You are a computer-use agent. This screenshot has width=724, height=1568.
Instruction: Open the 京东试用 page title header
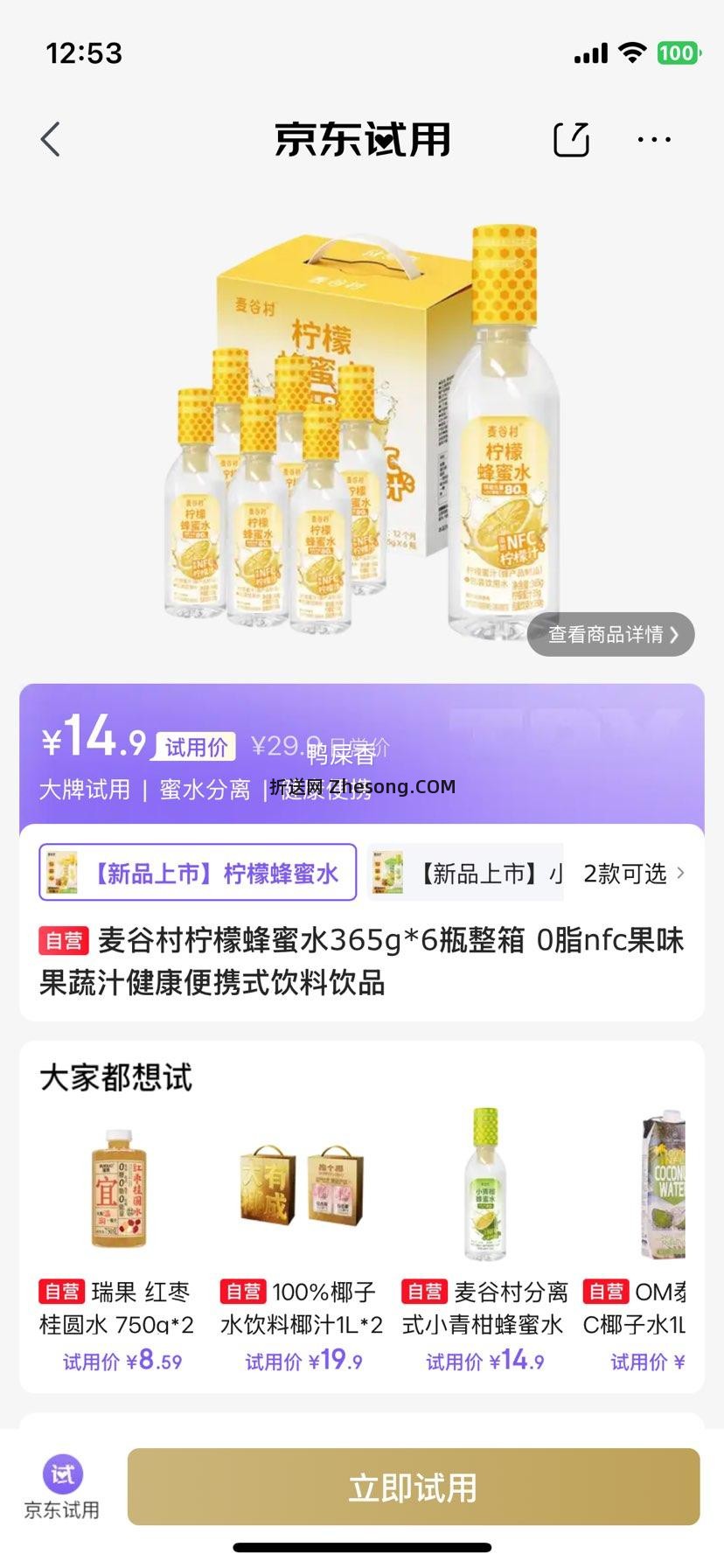(x=361, y=139)
